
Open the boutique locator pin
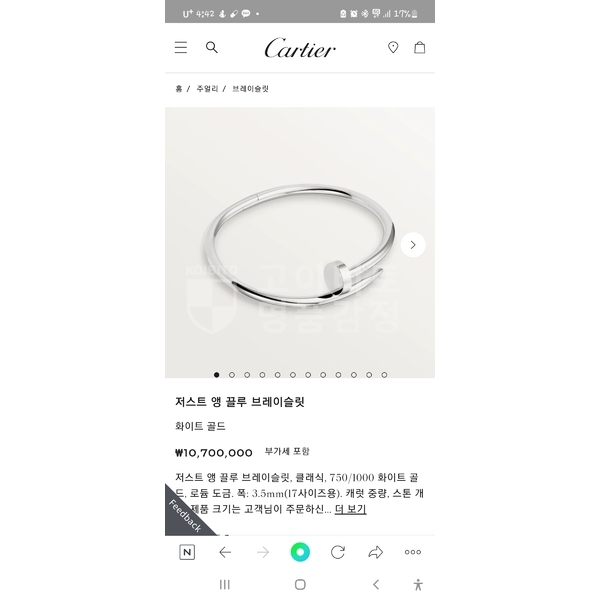click(393, 47)
